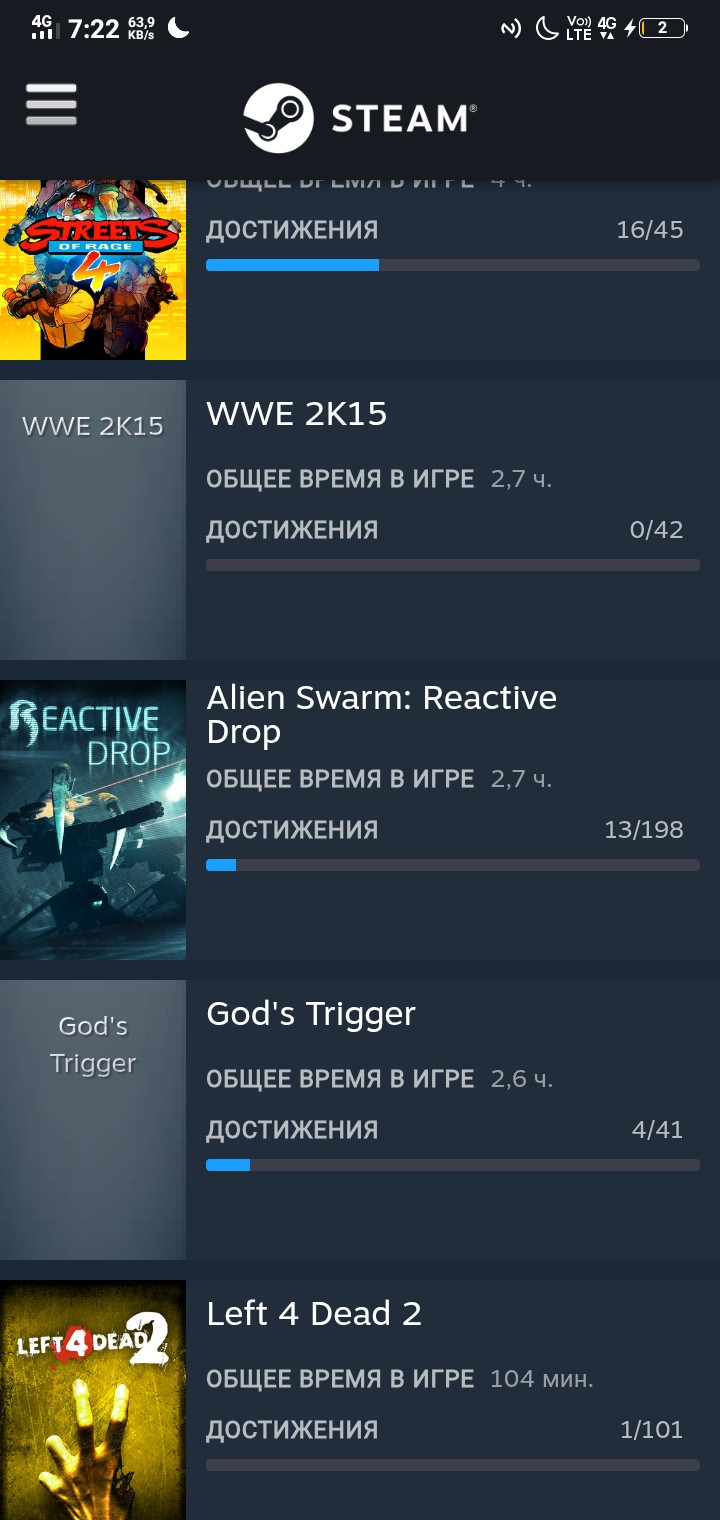720x1520 pixels.
Task: Open the Left 4 Dead 2 entry
Action: click(x=360, y=1400)
